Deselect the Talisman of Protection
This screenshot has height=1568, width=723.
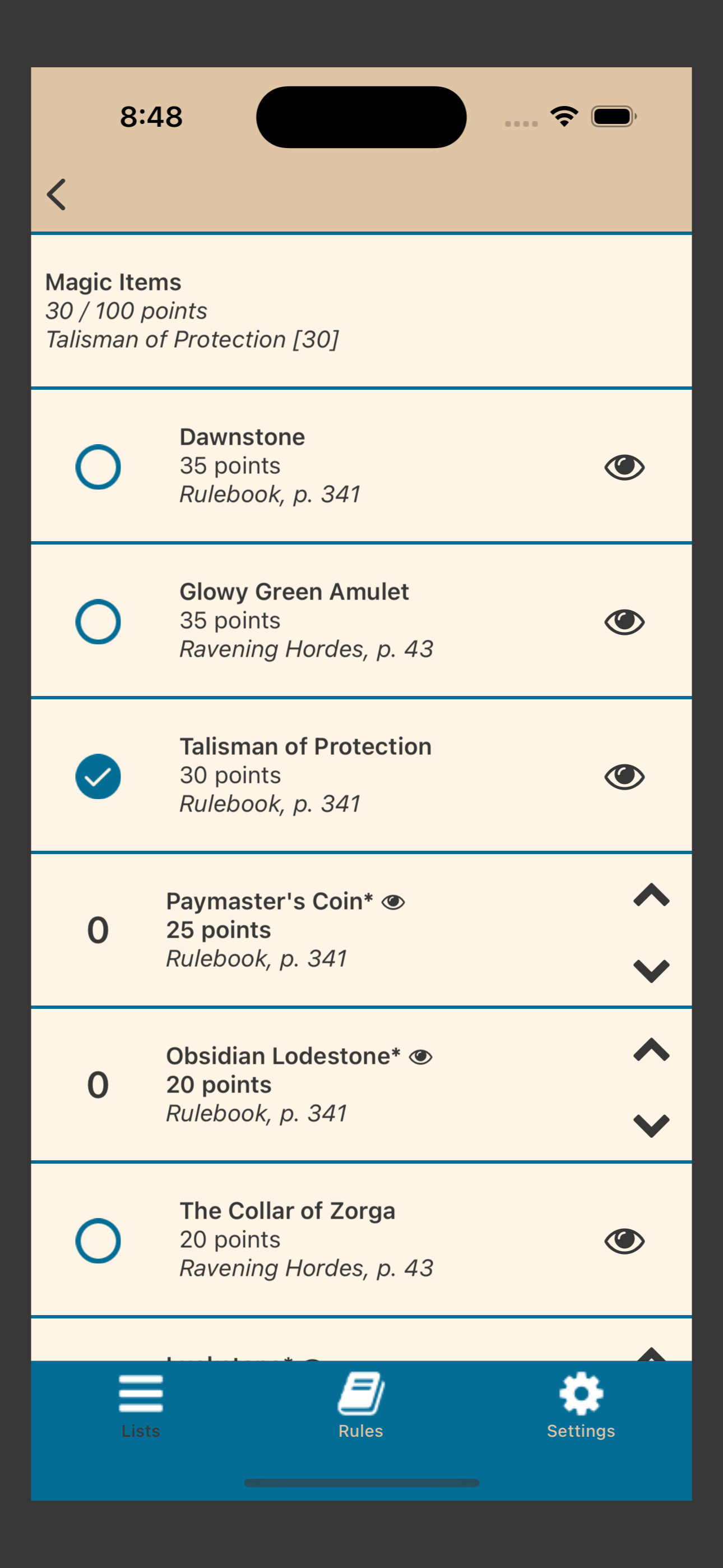pyautogui.click(x=98, y=776)
